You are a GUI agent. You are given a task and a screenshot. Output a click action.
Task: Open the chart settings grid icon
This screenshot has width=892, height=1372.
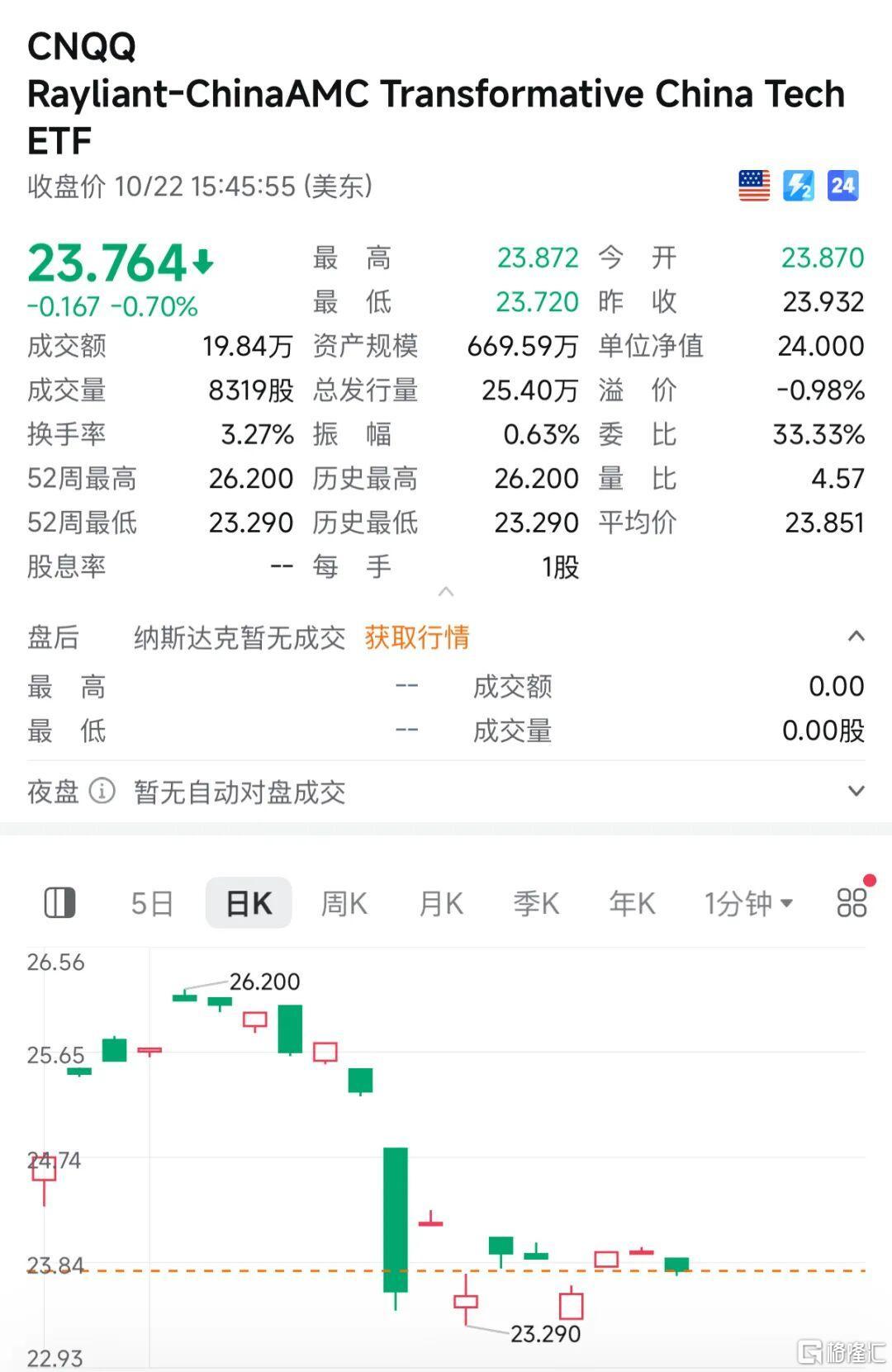tap(852, 902)
